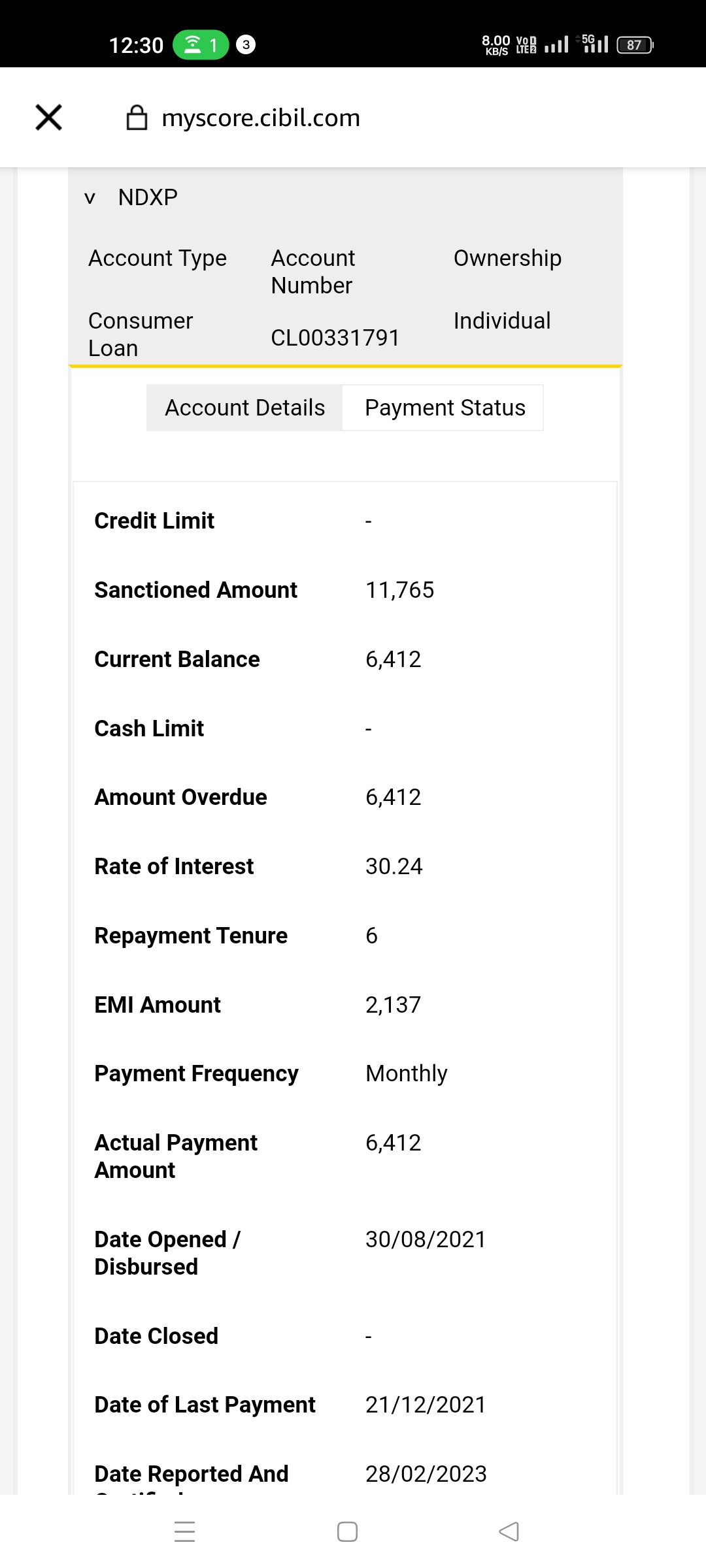Close the CIBIL browser tab
The height and width of the screenshot is (1568, 706).
[48, 118]
